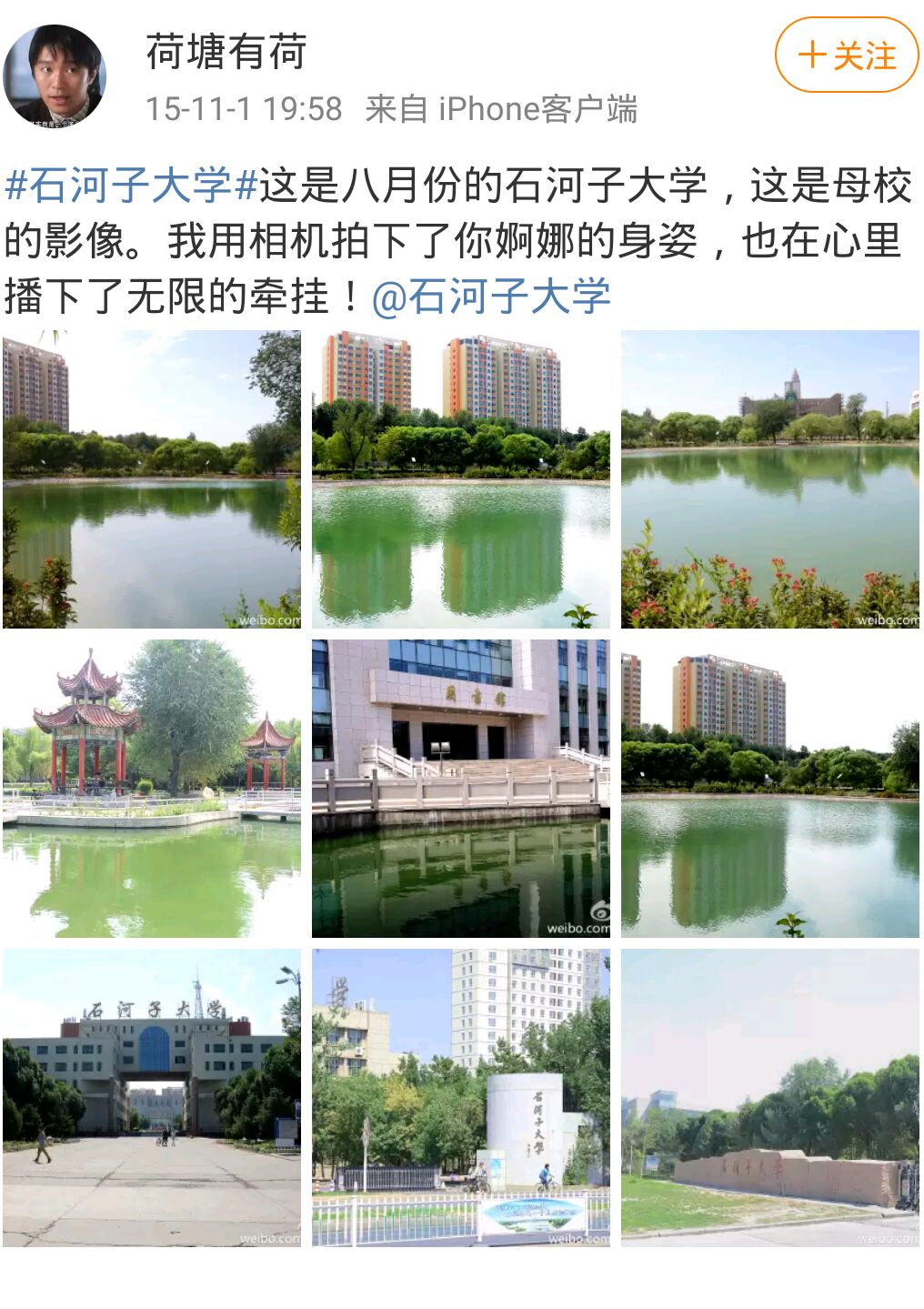Viewport: 924px width, 1309px height.
Task: Open the pagoda pavilion photo
Action: (152, 788)
